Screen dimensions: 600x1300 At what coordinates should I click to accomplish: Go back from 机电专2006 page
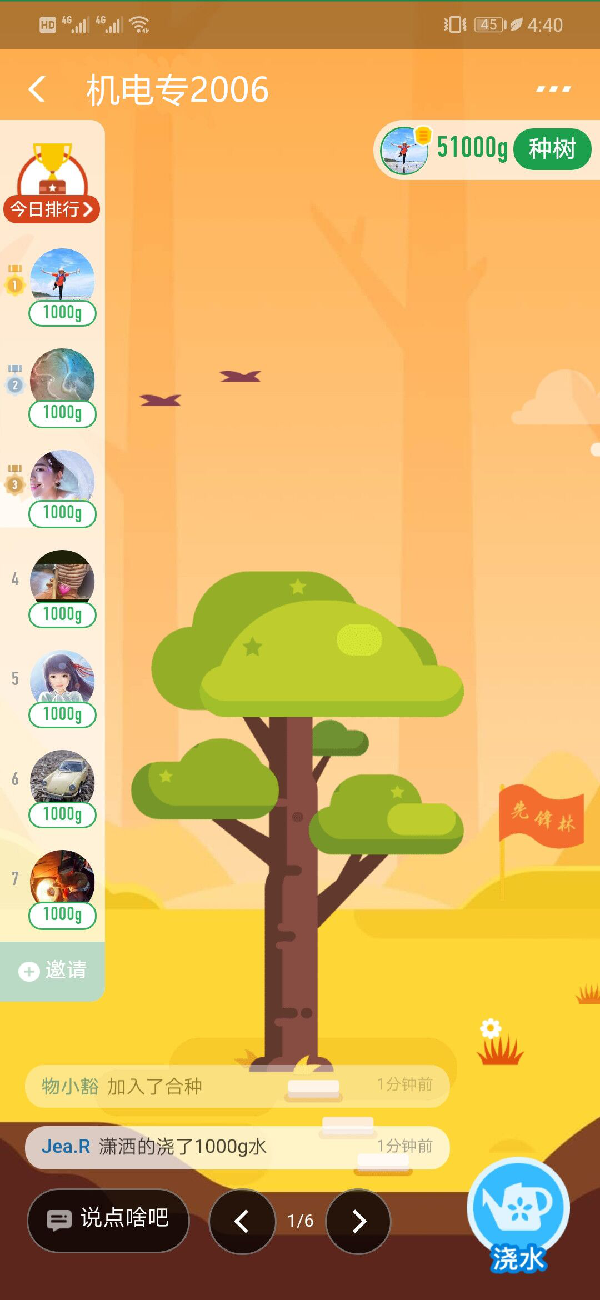point(37,90)
